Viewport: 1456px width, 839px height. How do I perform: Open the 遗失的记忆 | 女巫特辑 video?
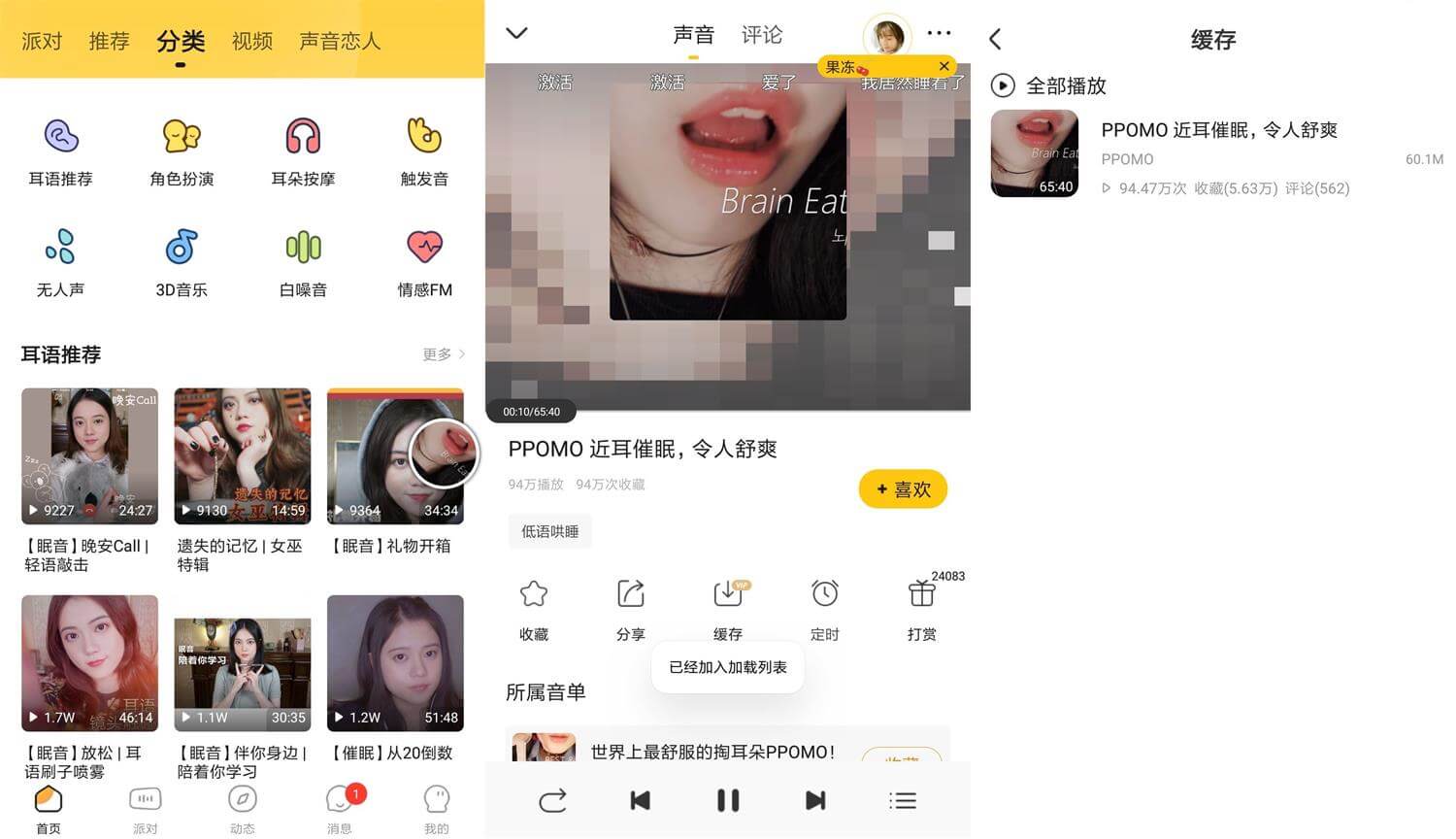(243, 456)
